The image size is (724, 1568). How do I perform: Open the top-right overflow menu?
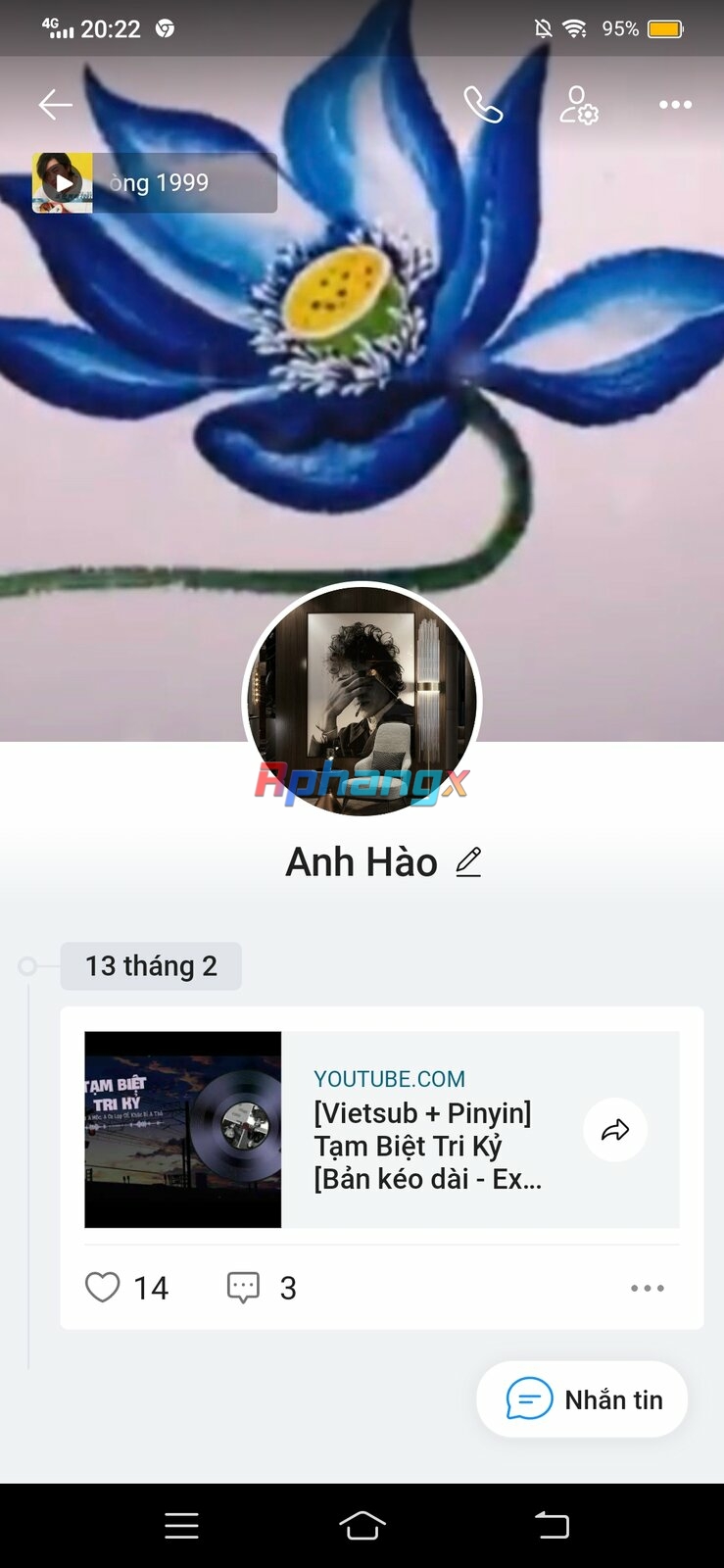tap(675, 104)
